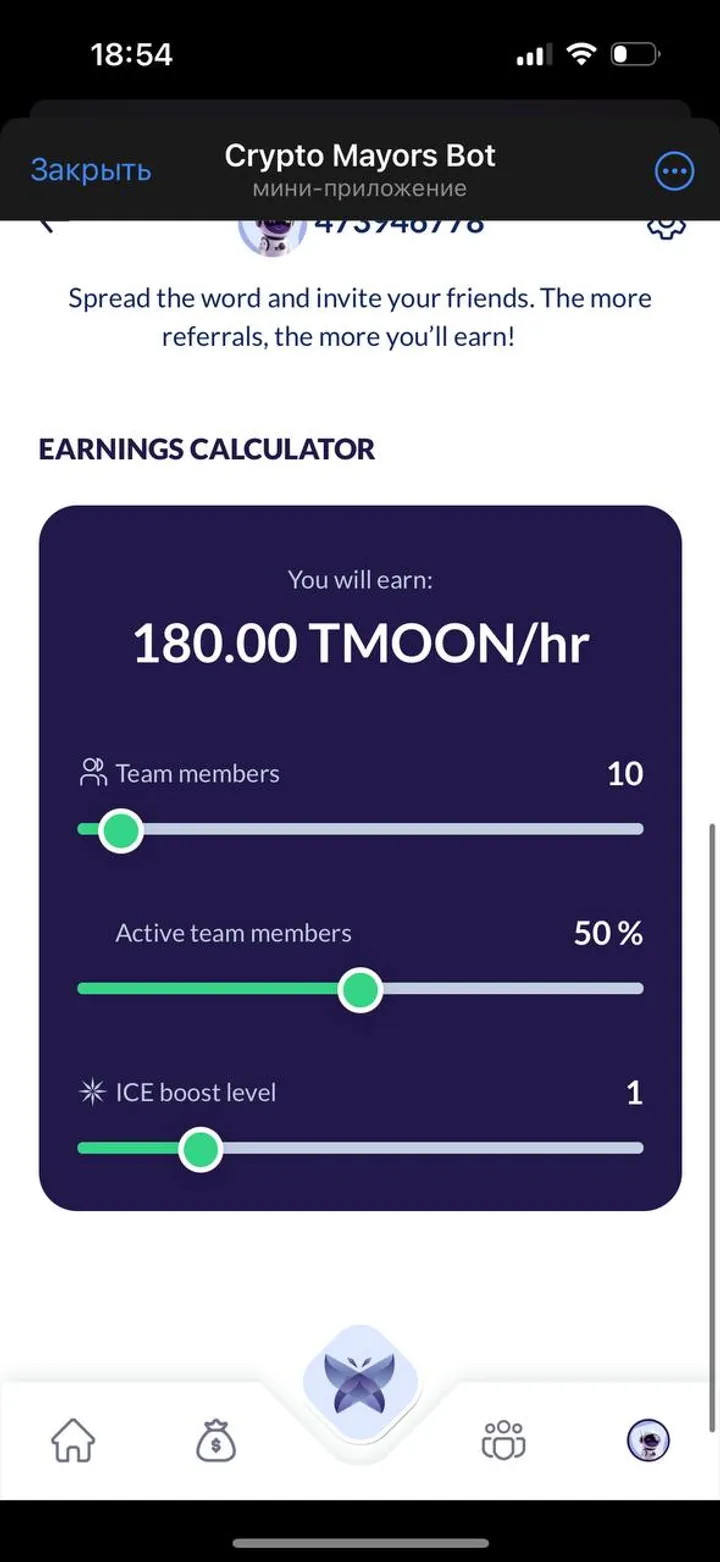Tap the snowflake icon next to ICE boost

pos(91,1092)
